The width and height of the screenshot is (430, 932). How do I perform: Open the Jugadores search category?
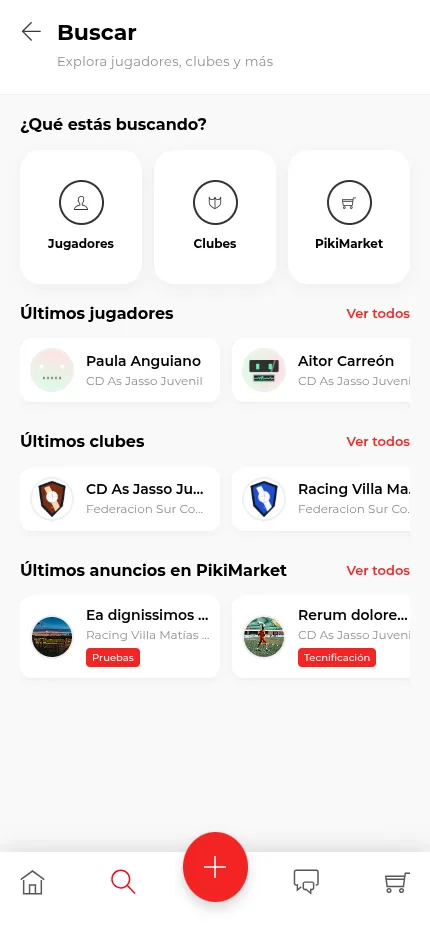click(x=81, y=217)
